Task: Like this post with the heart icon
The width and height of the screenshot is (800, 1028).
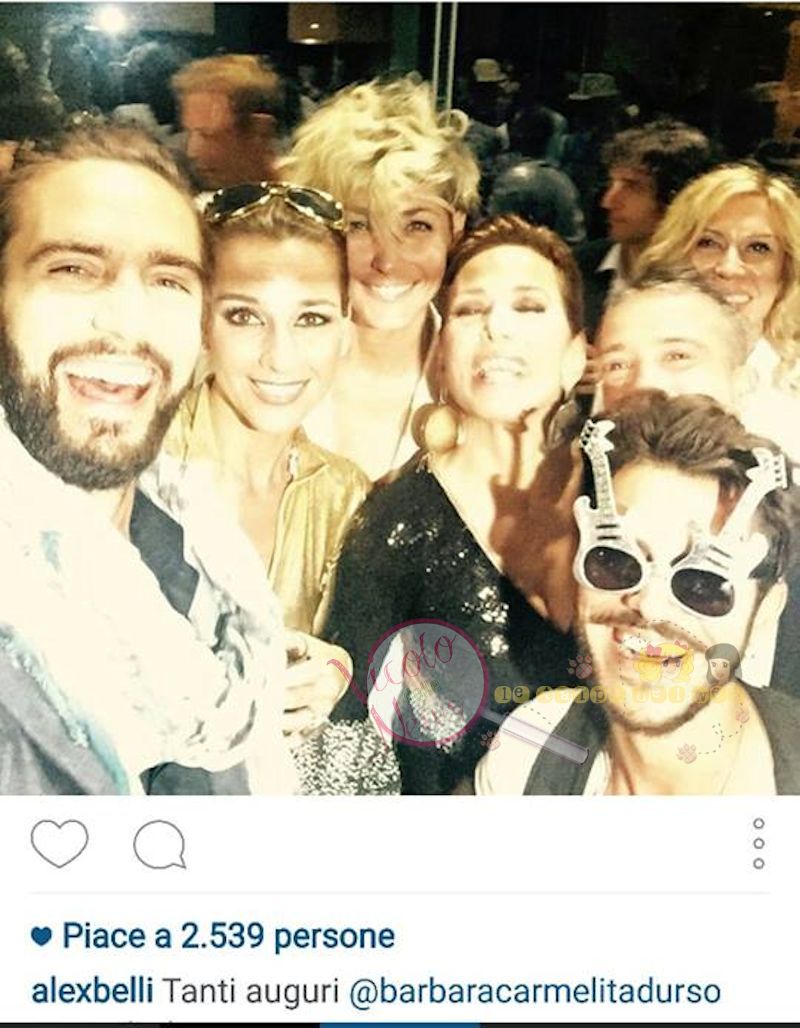Action: pos(59,843)
